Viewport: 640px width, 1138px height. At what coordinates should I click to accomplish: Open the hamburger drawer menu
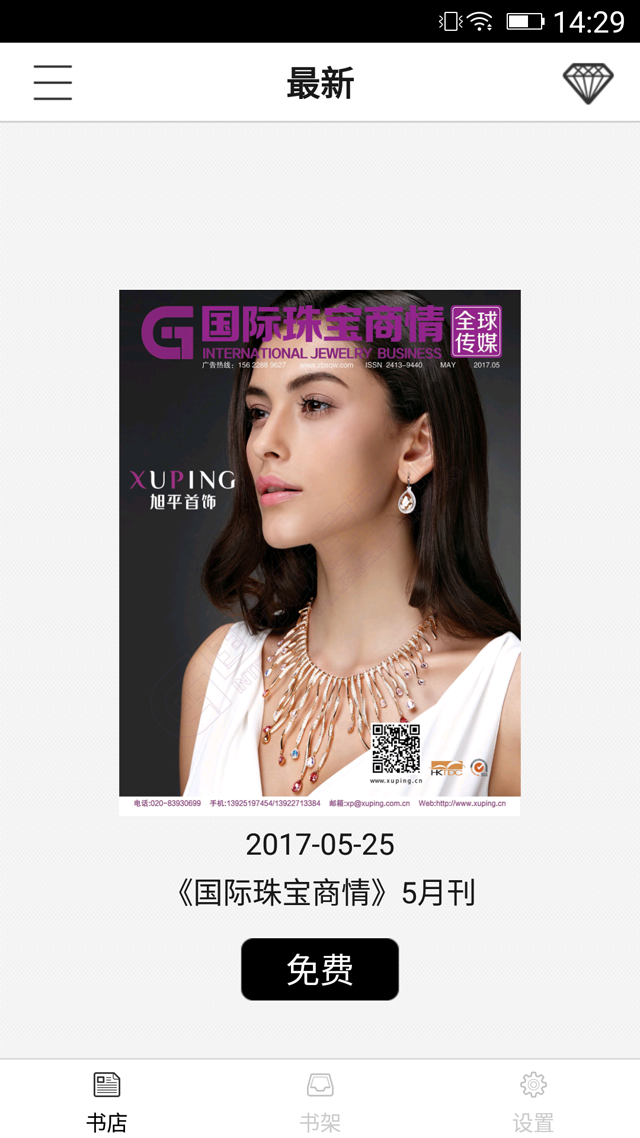click(x=52, y=82)
